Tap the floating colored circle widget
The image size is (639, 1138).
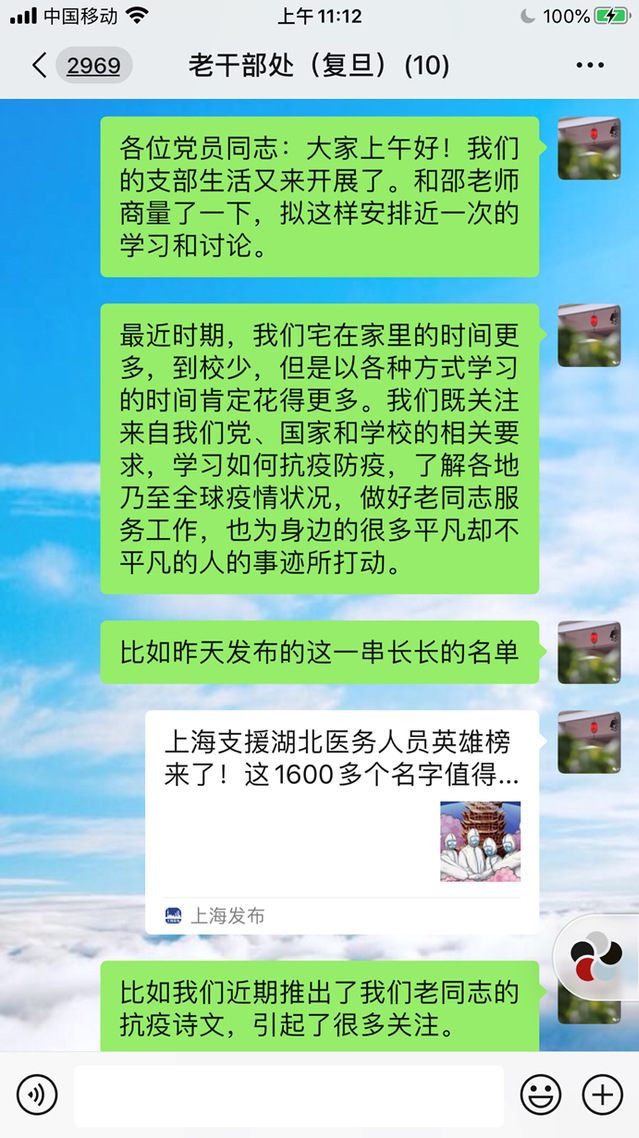click(x=598, y=956)
